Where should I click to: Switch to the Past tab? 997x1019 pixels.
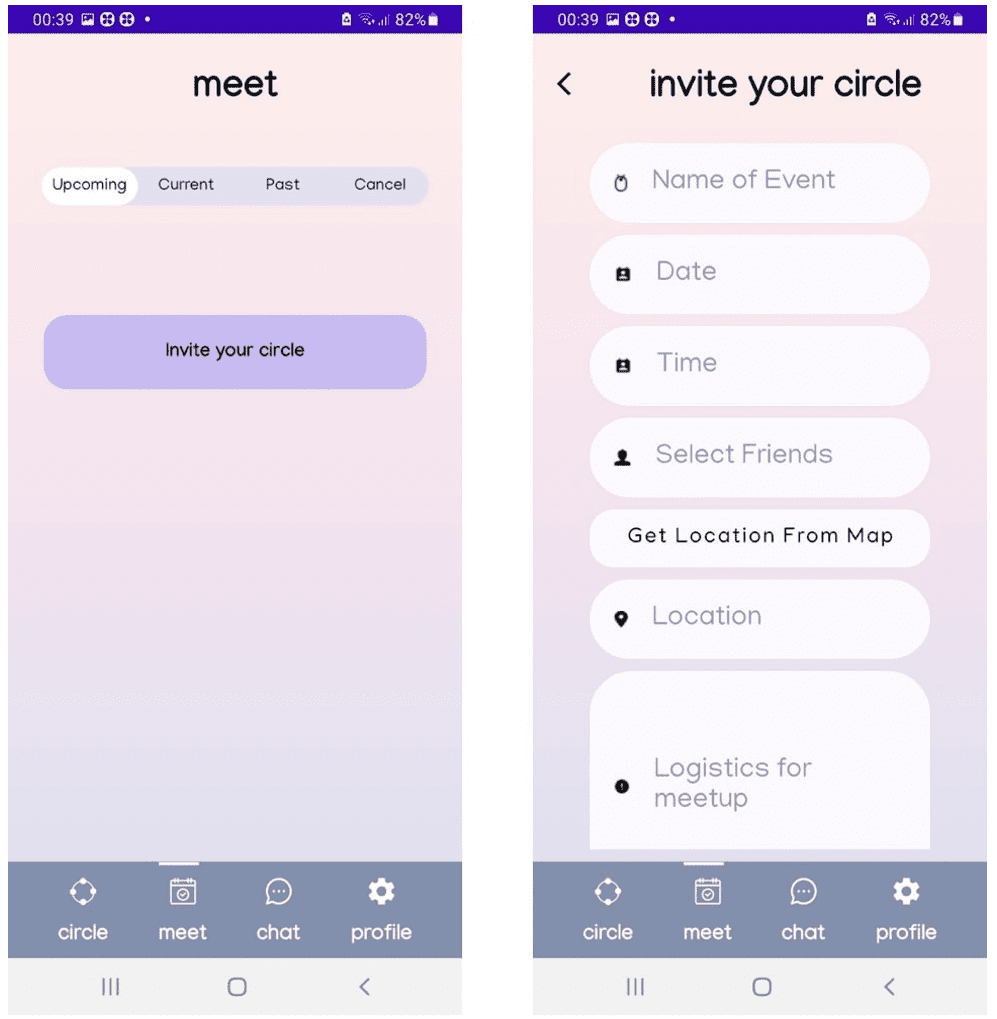(x=282, y=185)
